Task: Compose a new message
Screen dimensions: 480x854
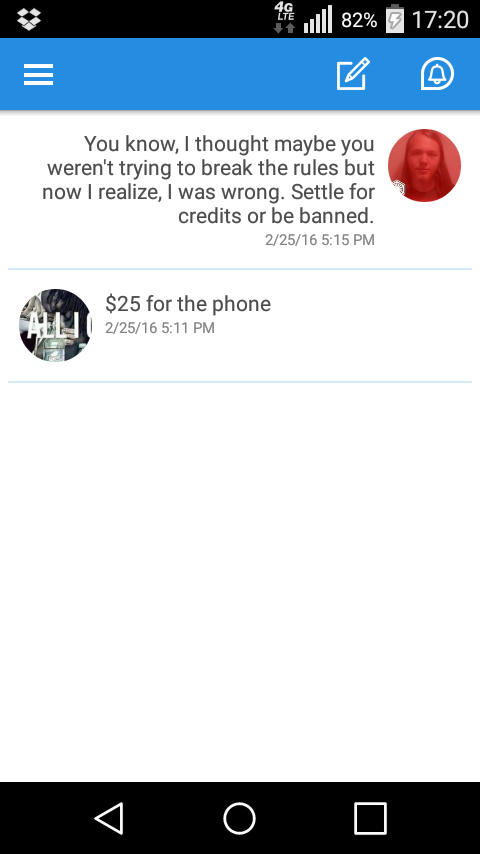Action: 353,74
